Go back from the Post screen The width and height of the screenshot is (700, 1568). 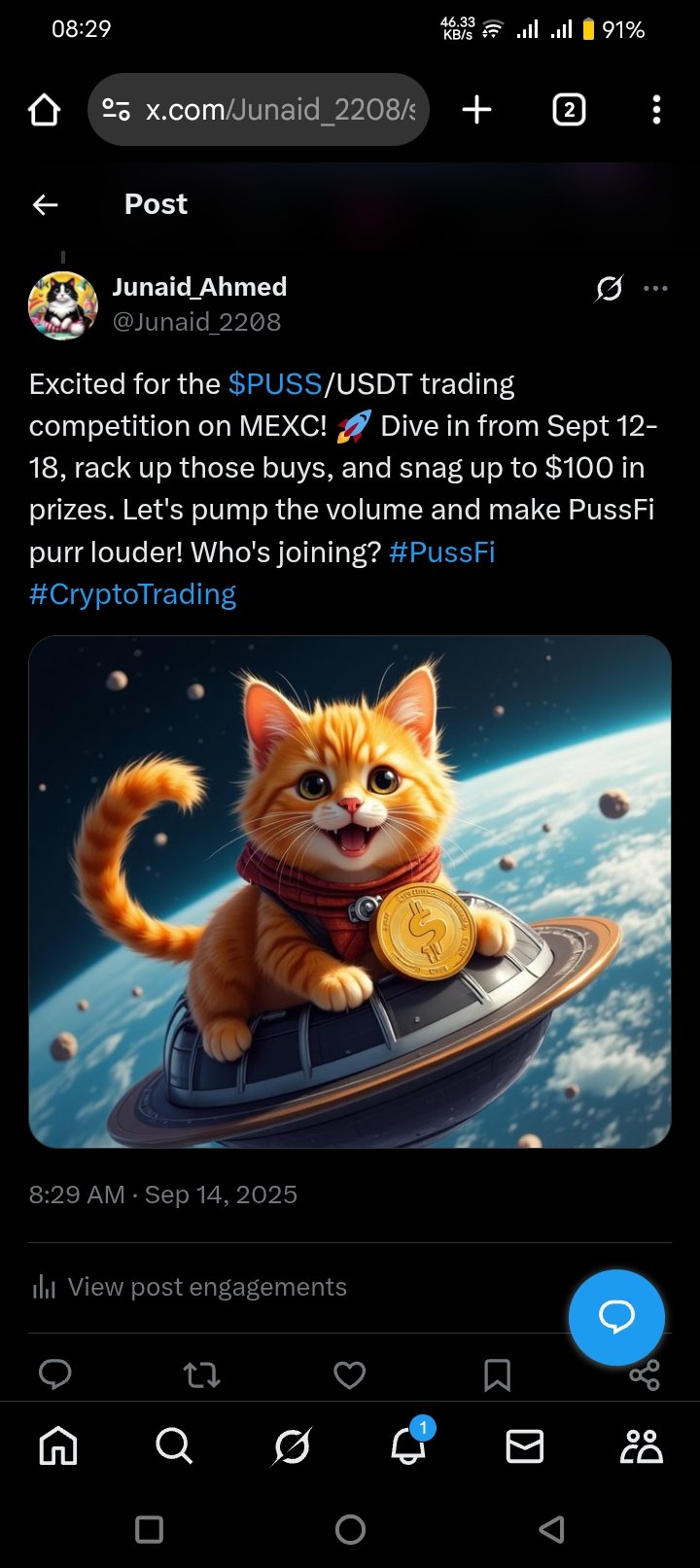pos(45,204)
